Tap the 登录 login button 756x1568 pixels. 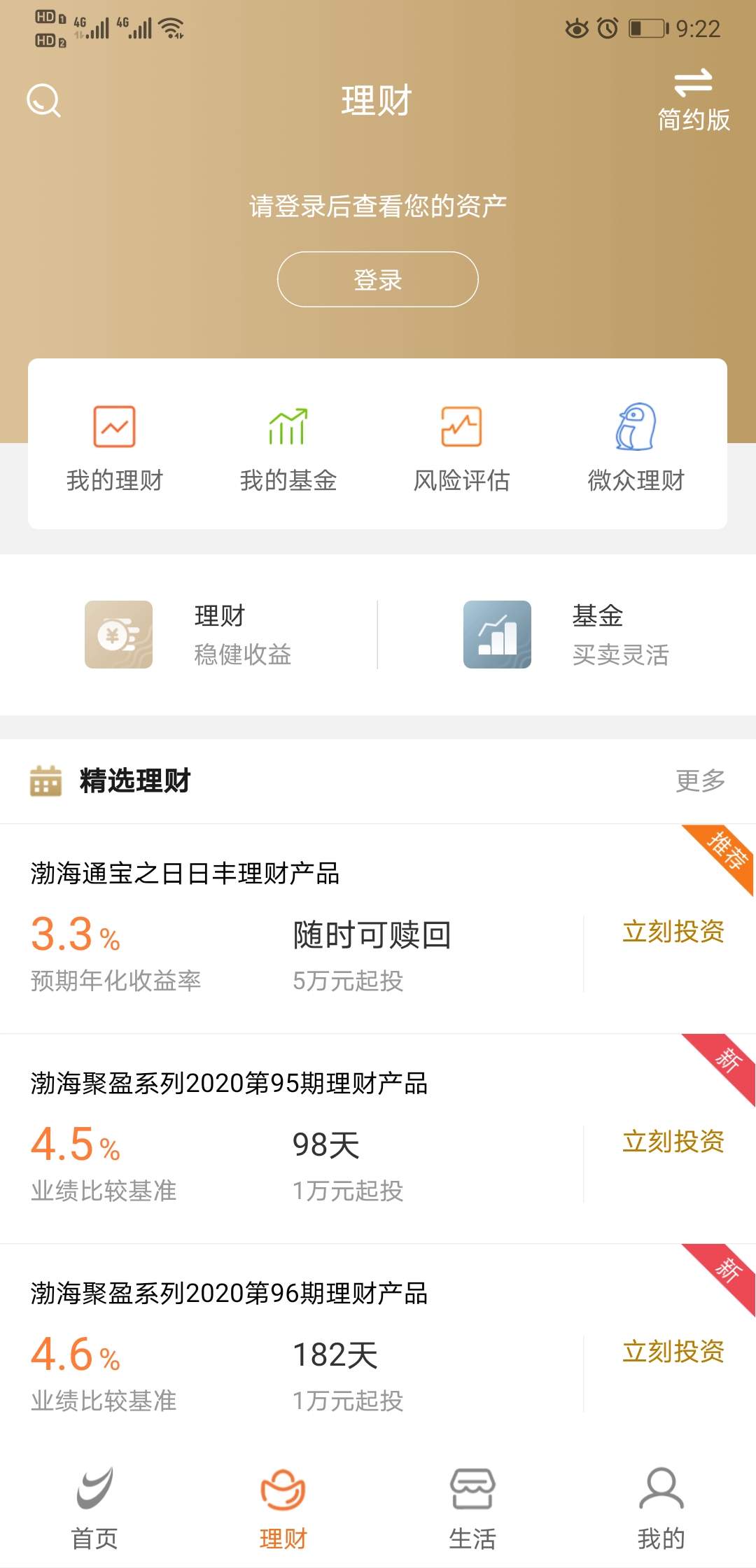pos(377,279)
